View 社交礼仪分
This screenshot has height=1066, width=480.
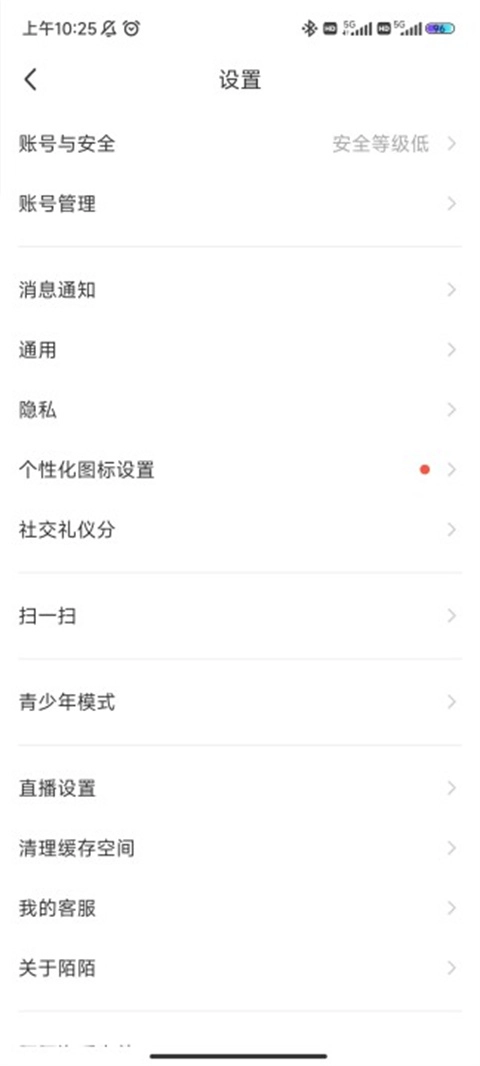[240, 530]
